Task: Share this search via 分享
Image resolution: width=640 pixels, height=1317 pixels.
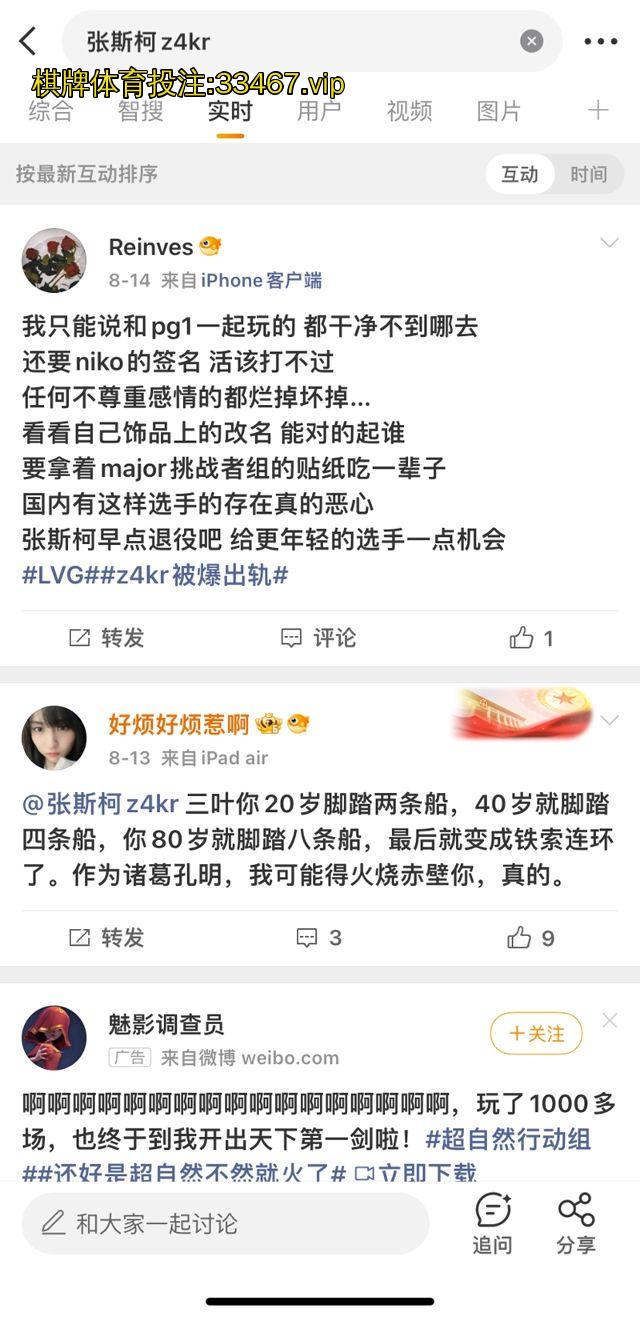Action: coord(576,1223)
